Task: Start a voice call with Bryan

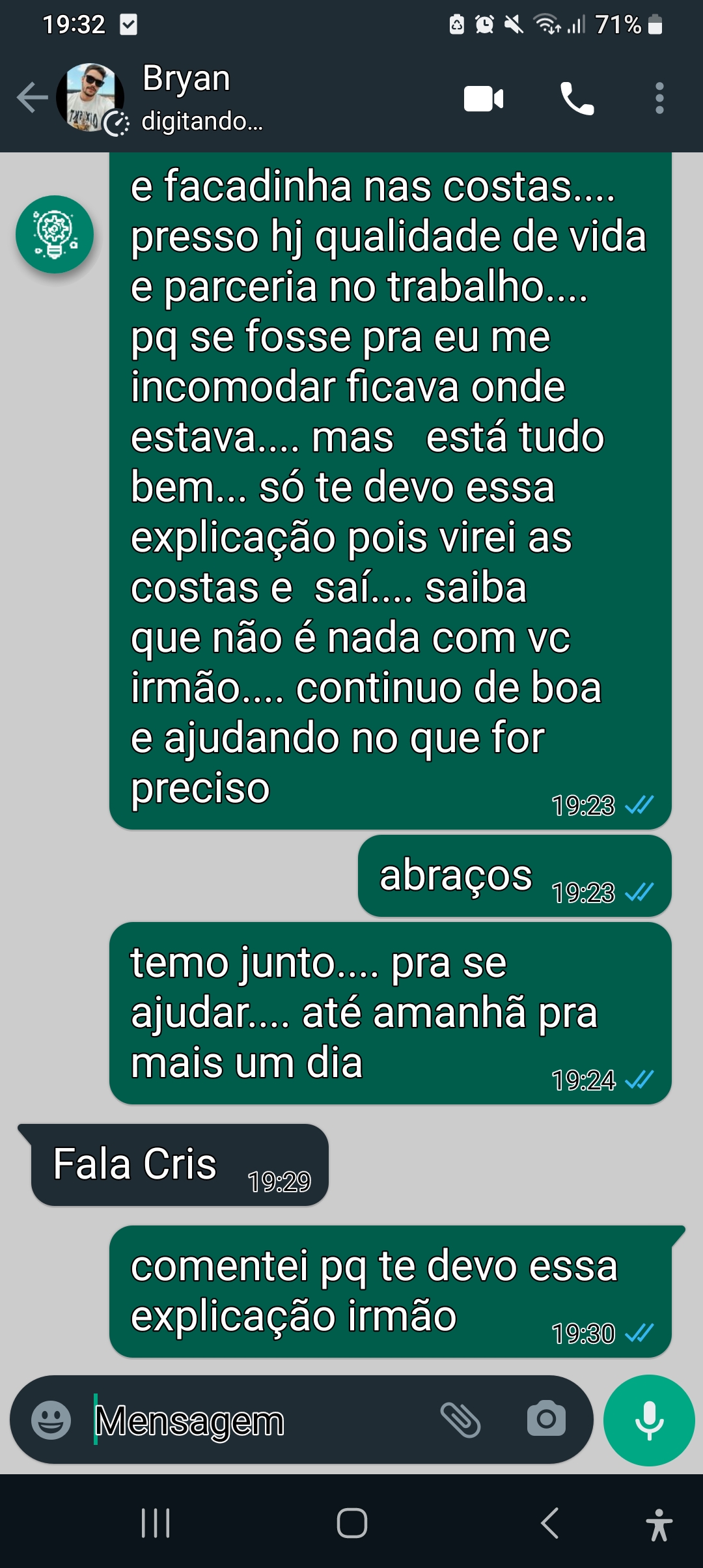Action: [x=577, y=99]
